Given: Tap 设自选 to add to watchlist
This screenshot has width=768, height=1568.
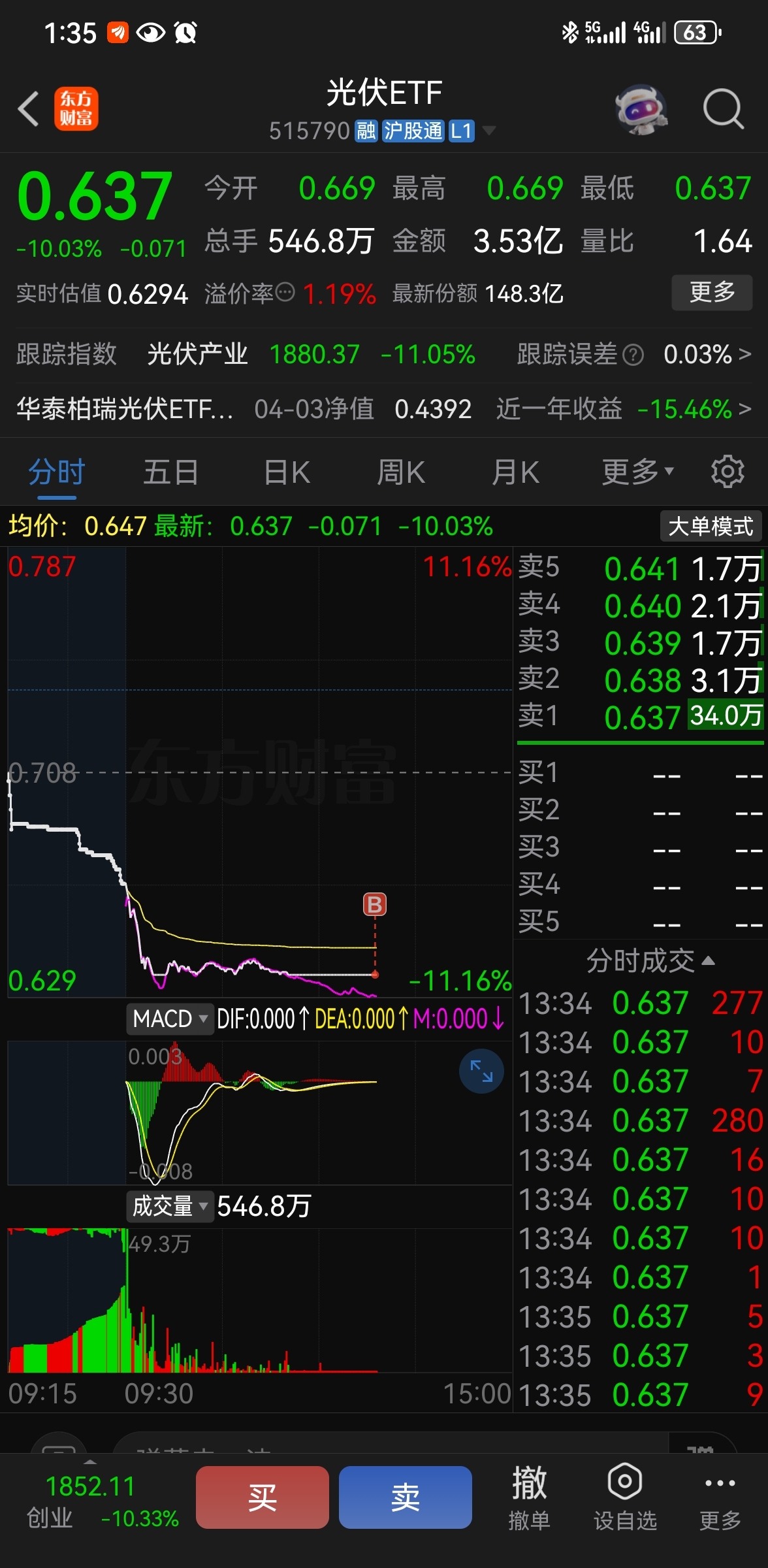Looking at the screenshot, I should point(624,1496).
